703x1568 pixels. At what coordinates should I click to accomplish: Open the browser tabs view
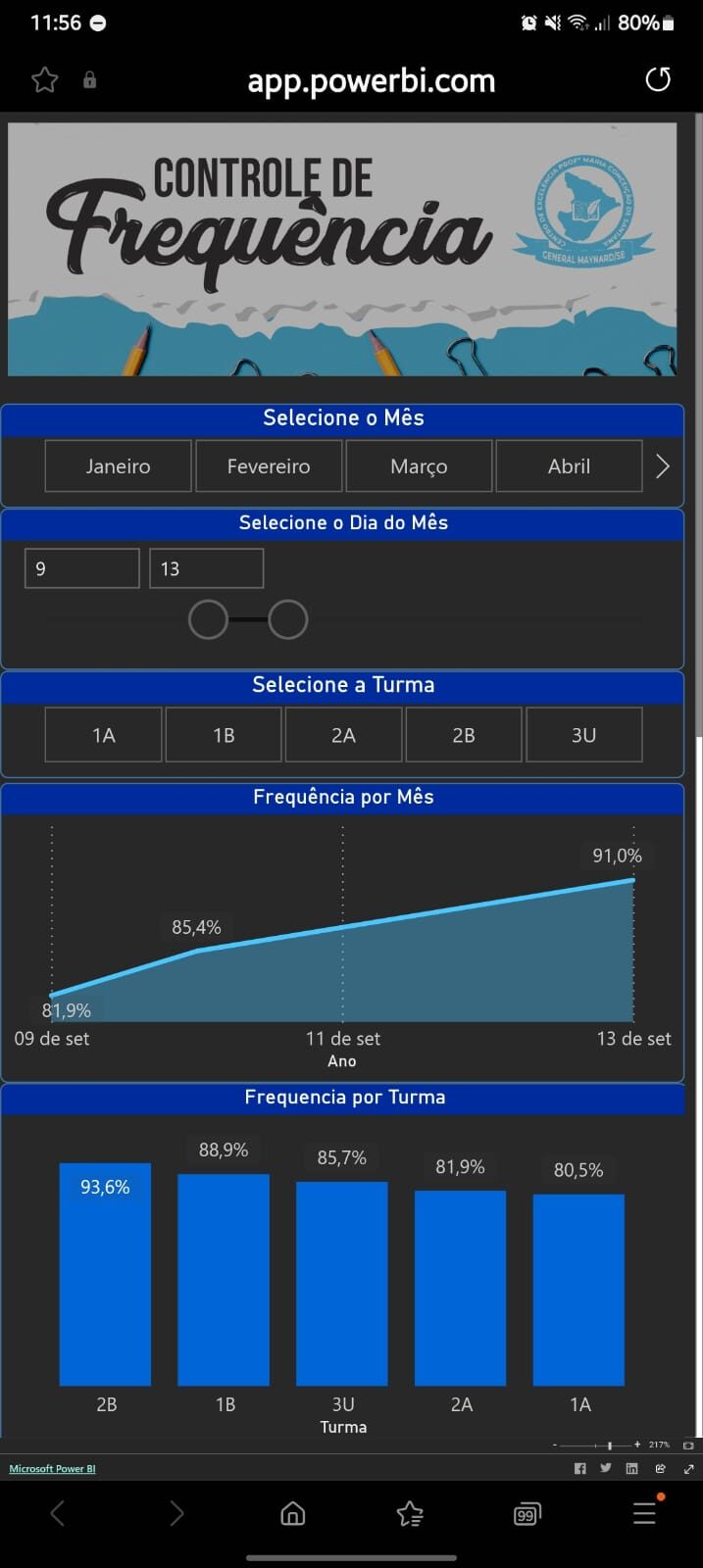[x=527, y=1514]
